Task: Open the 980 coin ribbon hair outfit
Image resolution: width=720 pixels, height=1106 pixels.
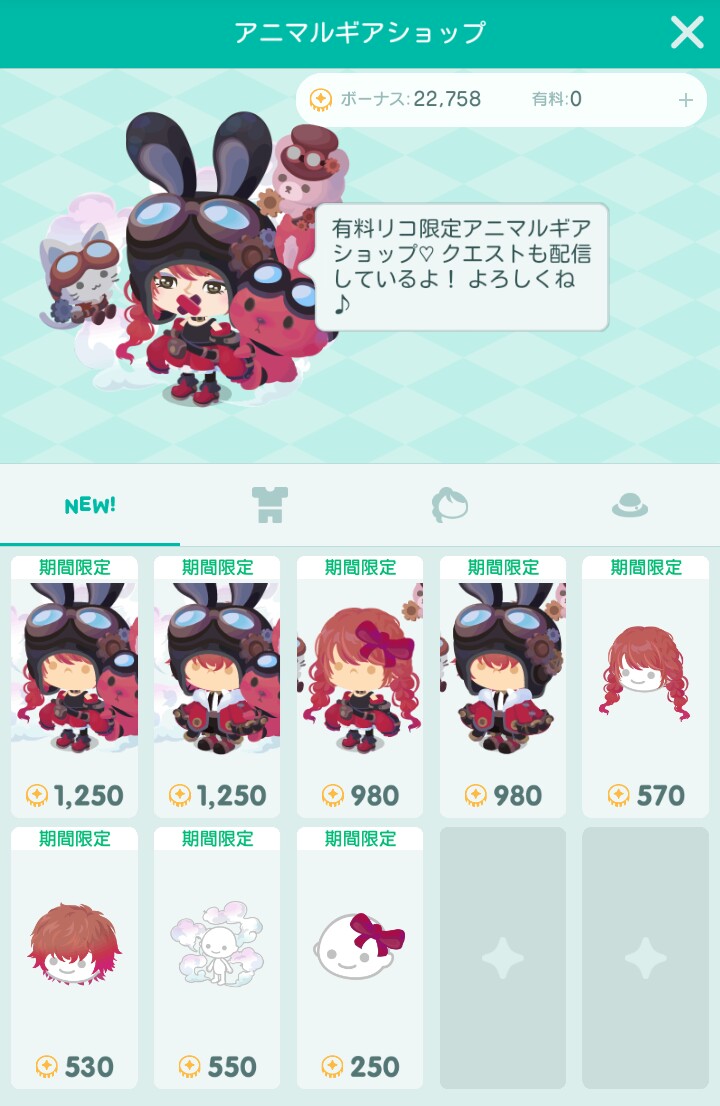Action: (x=360, y=686)
